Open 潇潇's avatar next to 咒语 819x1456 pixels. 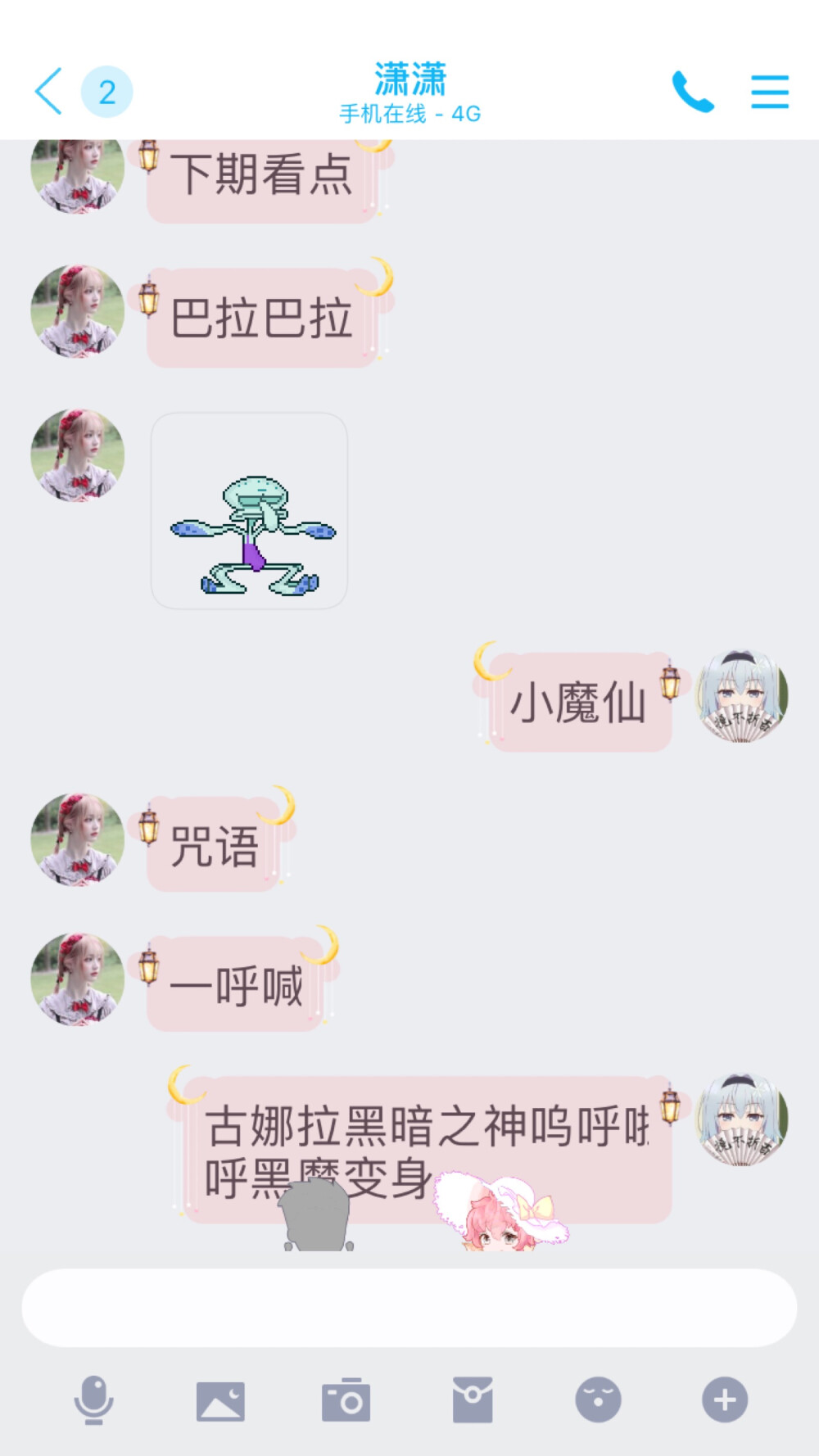pyautogui.click(x=78, y=839)
